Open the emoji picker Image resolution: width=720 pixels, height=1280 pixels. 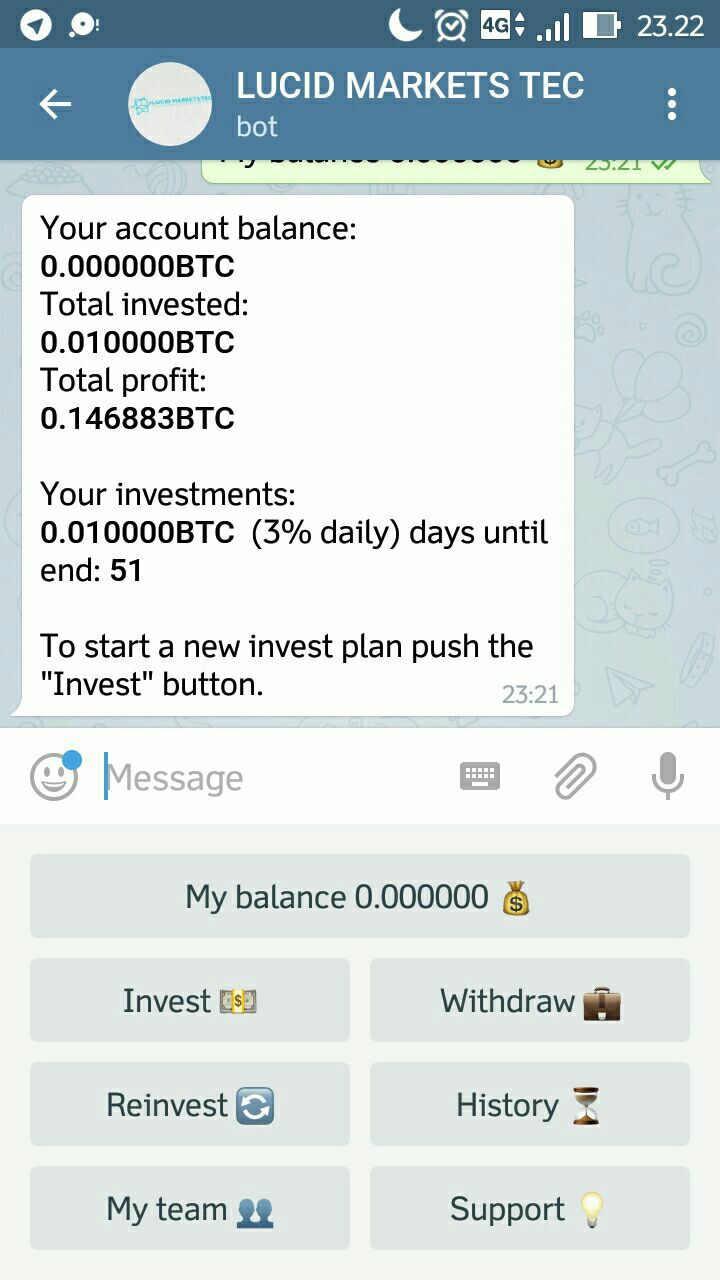[x=54, y=777]
